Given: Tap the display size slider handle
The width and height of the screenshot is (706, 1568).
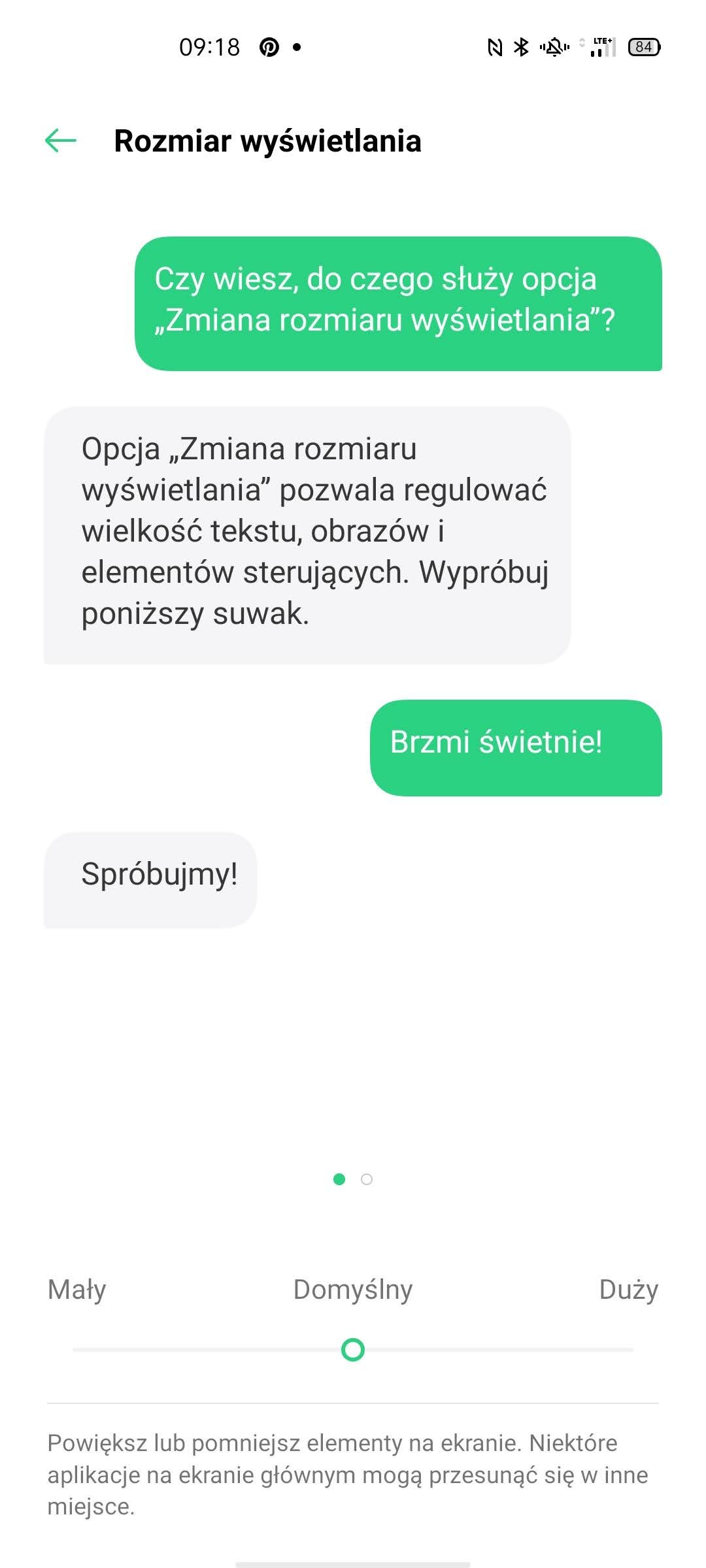Looking at the screenshot, I should 353,1349.
